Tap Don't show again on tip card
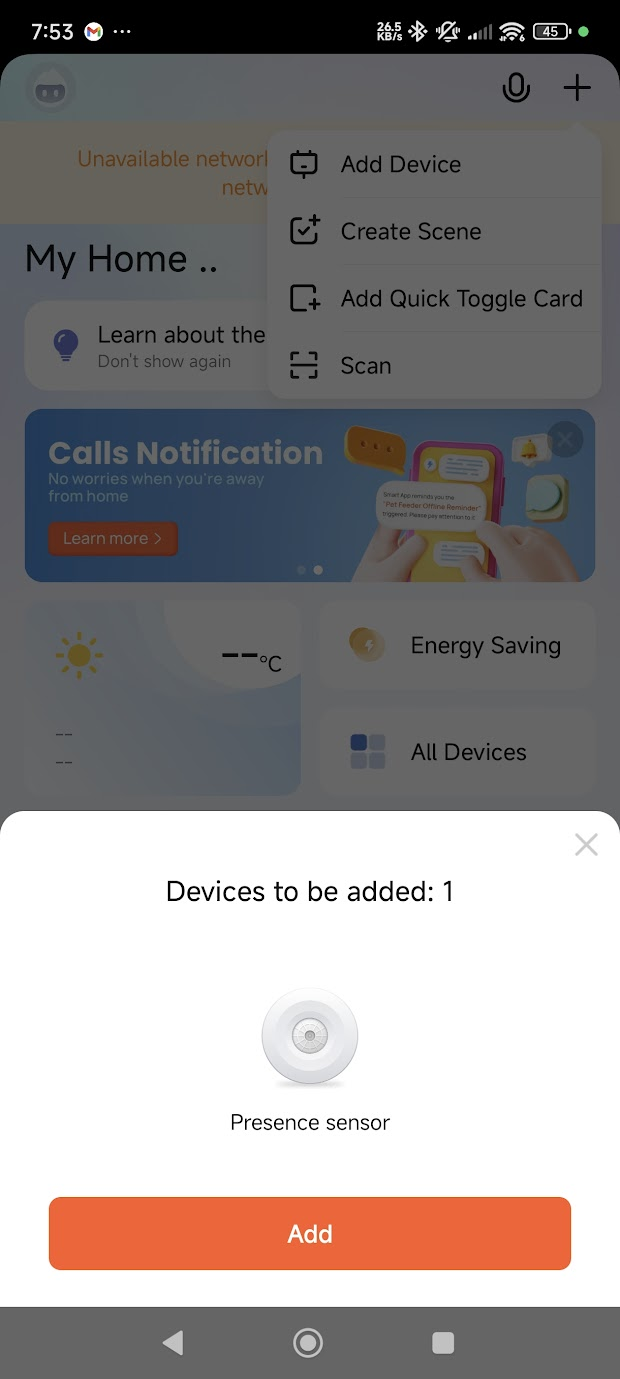Screen dimensions: 620x1379 tap(164, 362)
